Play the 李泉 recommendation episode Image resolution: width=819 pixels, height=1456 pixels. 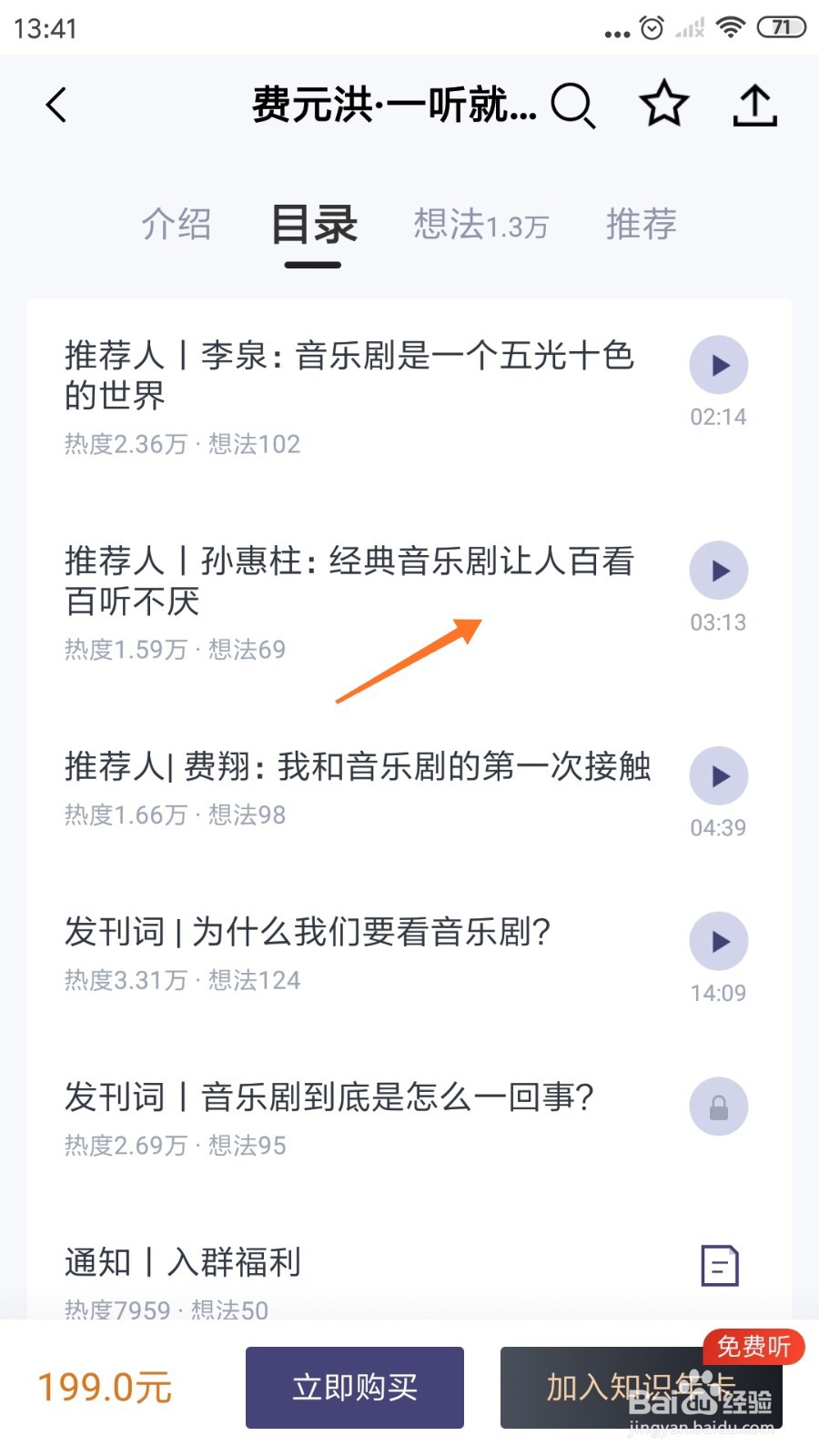click(x=719, y=365)
